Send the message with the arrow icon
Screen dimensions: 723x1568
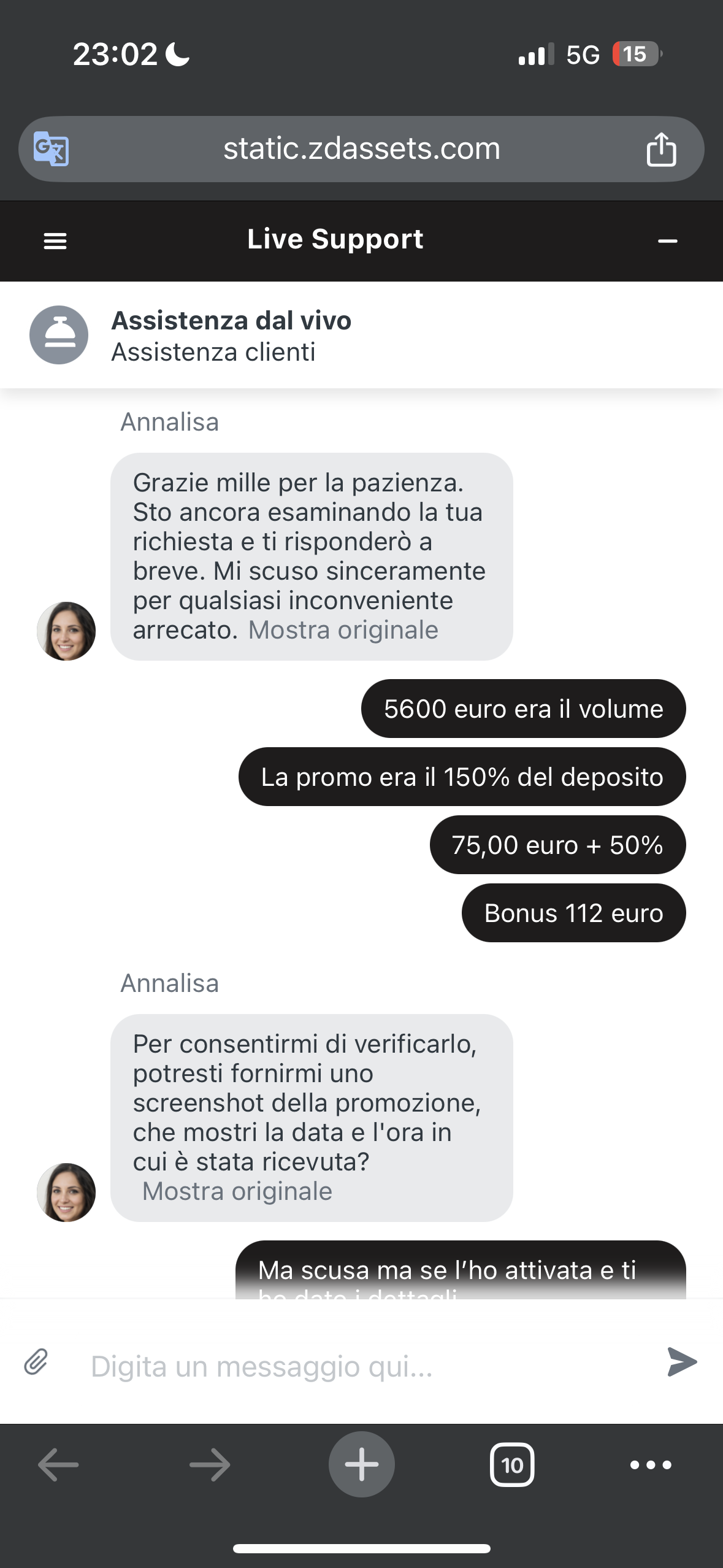(682, 1362)
